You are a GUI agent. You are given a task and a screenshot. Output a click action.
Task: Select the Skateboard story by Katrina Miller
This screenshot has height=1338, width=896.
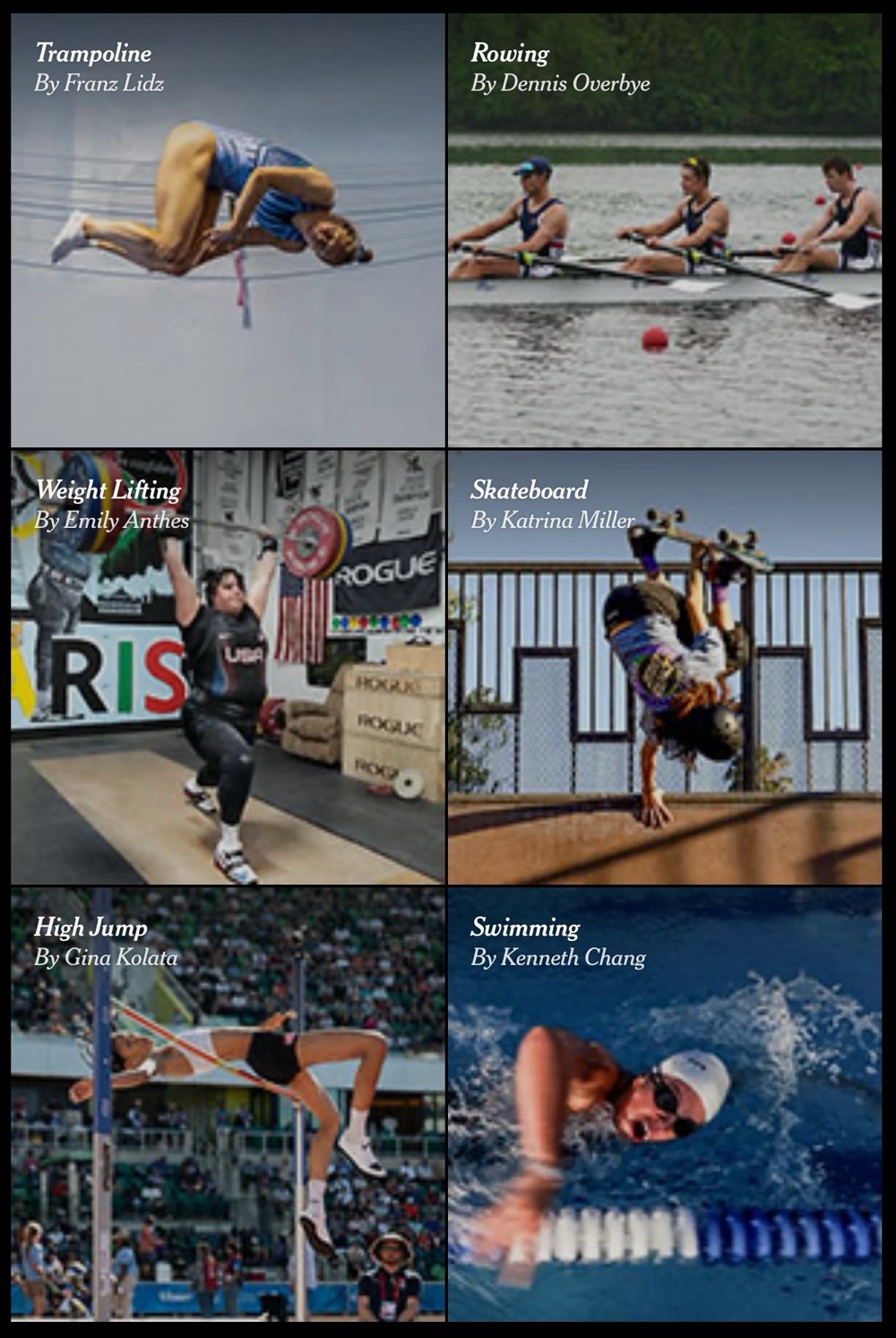664,667
